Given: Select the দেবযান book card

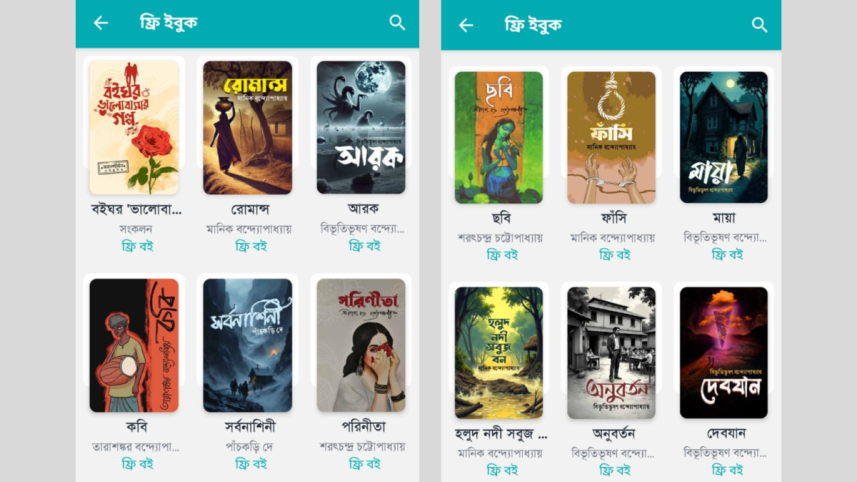Looking at the screenshot, I should (724, 352).
